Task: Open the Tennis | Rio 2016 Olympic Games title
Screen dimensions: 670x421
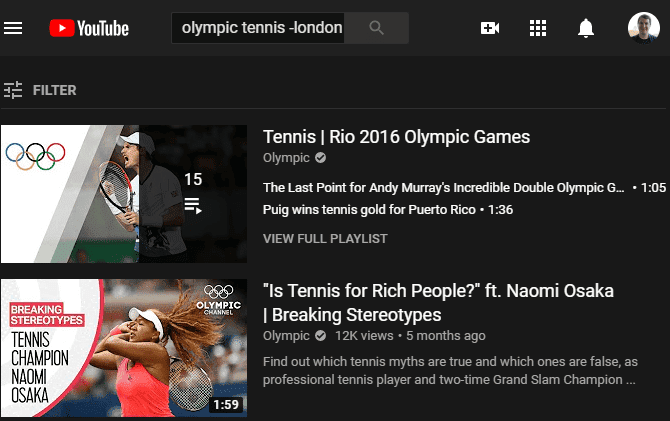Action: pos(396,137)
